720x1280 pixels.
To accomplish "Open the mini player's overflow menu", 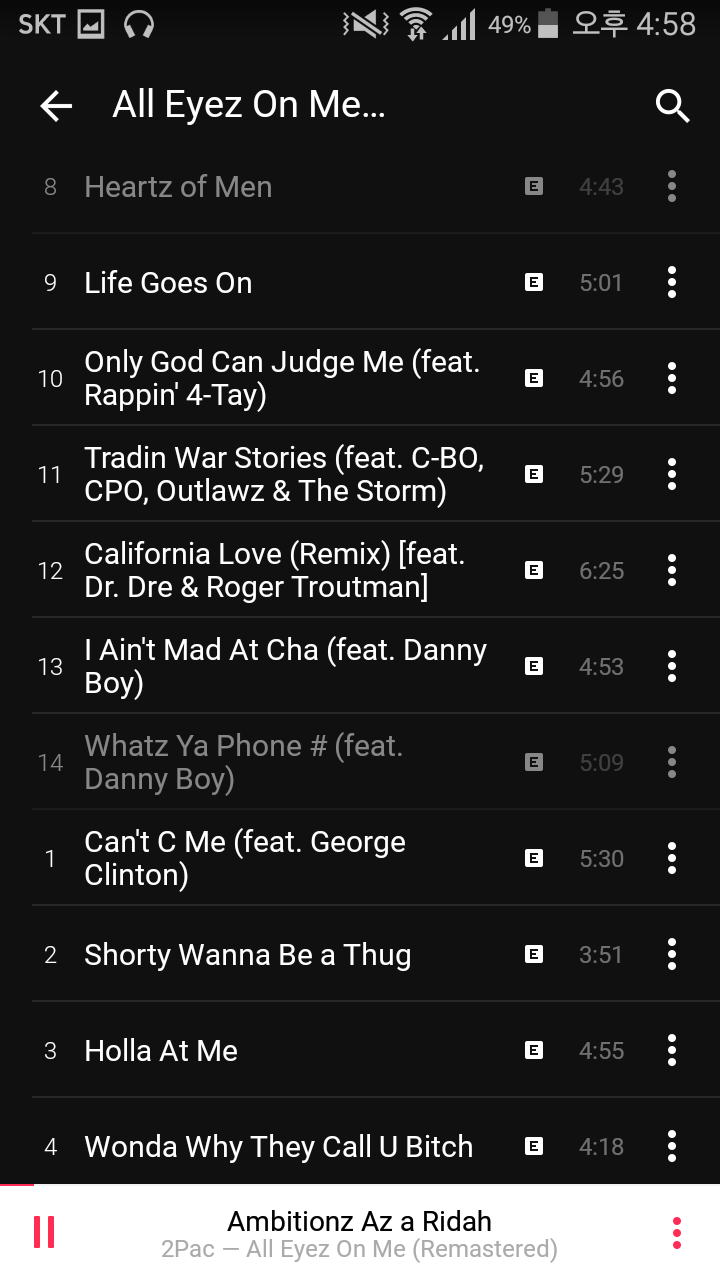I will click(677, 1233).
